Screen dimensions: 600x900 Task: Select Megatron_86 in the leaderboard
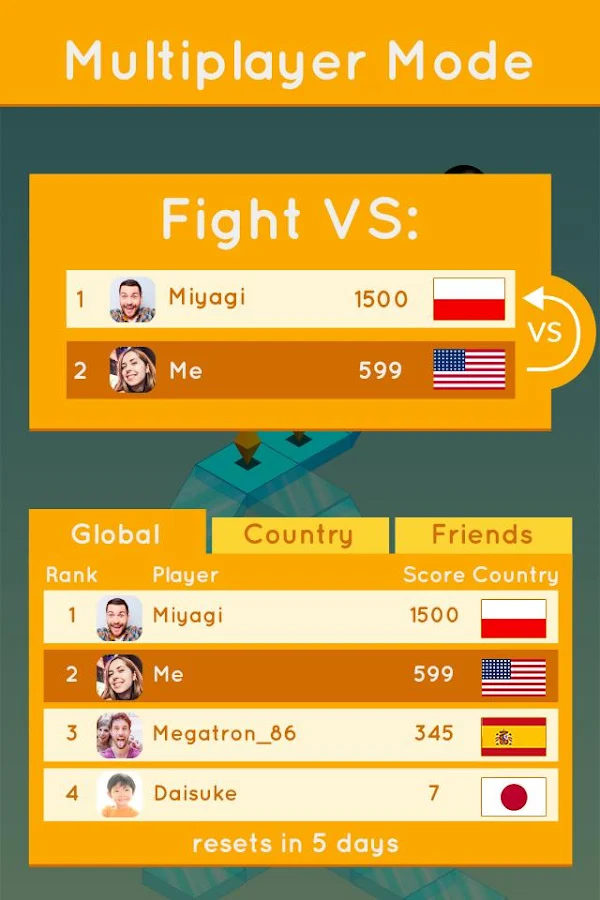(x=300, y=735)
